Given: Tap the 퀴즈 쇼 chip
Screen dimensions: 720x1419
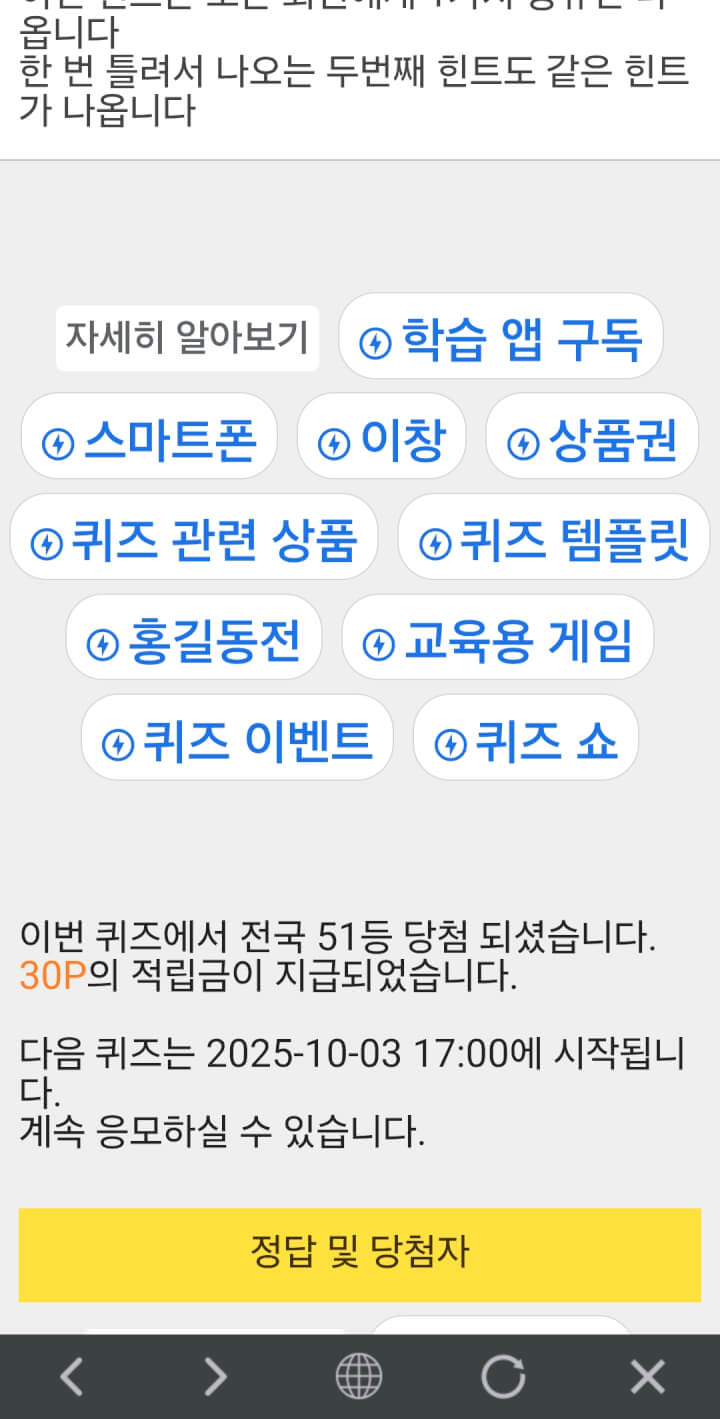Looking at the screenshot, I should [526, 740].
